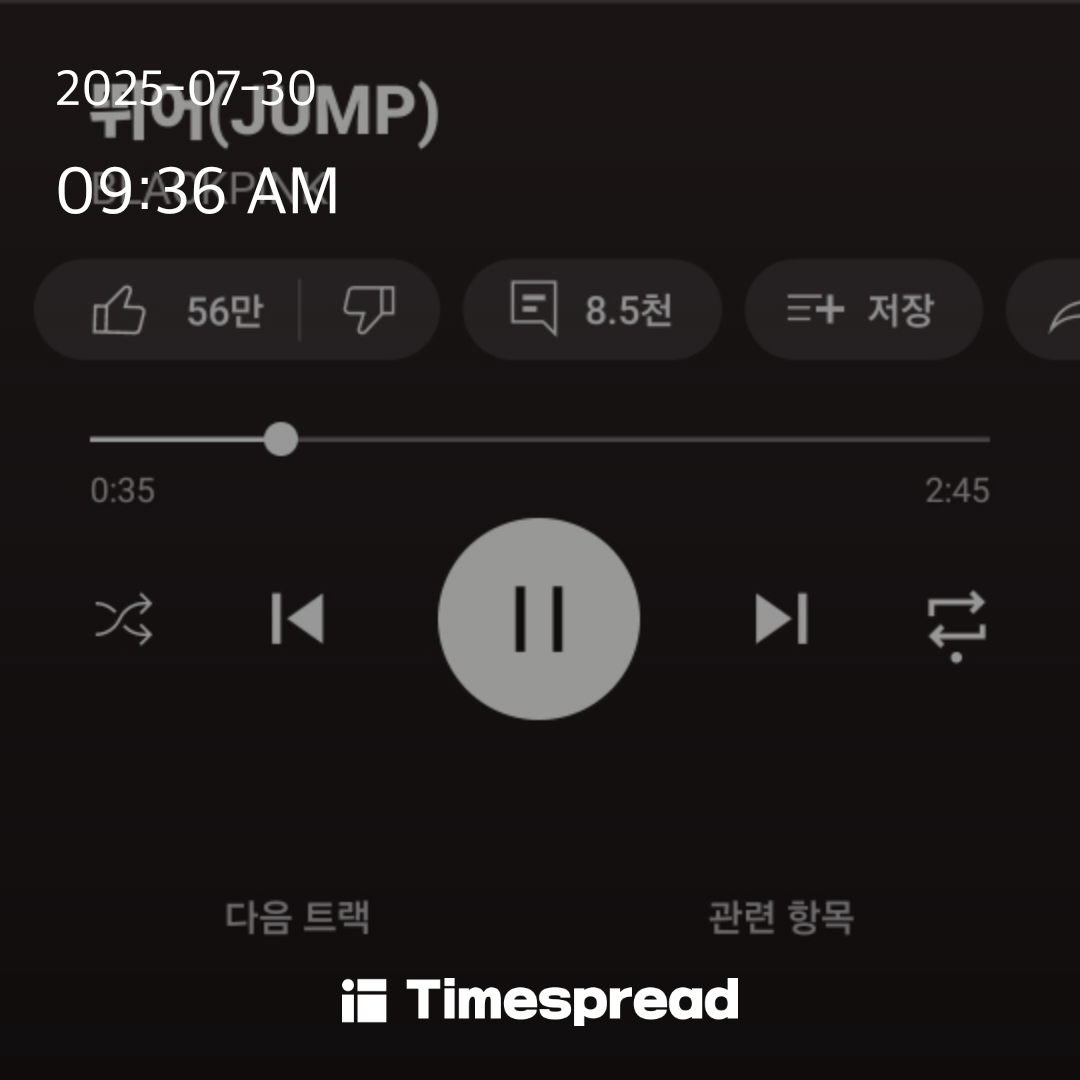Like the song with the thumbs-up button

coord(167,310)
